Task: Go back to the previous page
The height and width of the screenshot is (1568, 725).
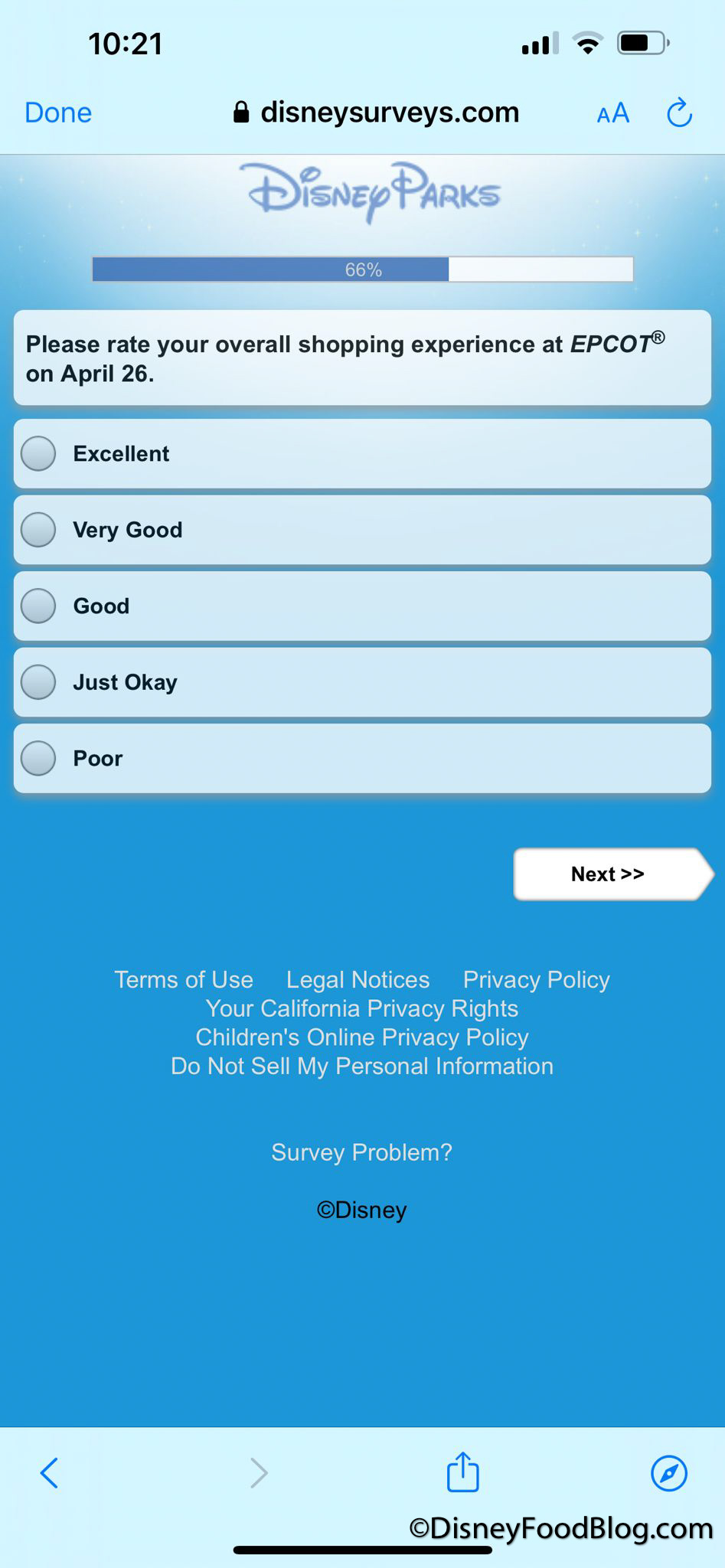Action: point(49,1472)
